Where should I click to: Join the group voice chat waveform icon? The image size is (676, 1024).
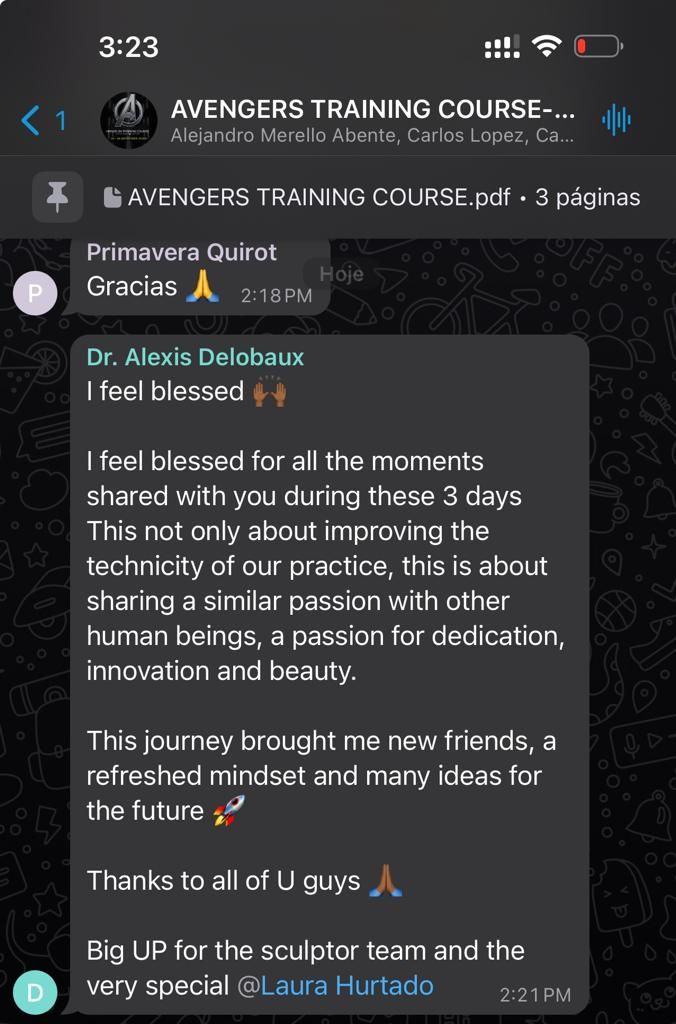[x=616, y=121]
